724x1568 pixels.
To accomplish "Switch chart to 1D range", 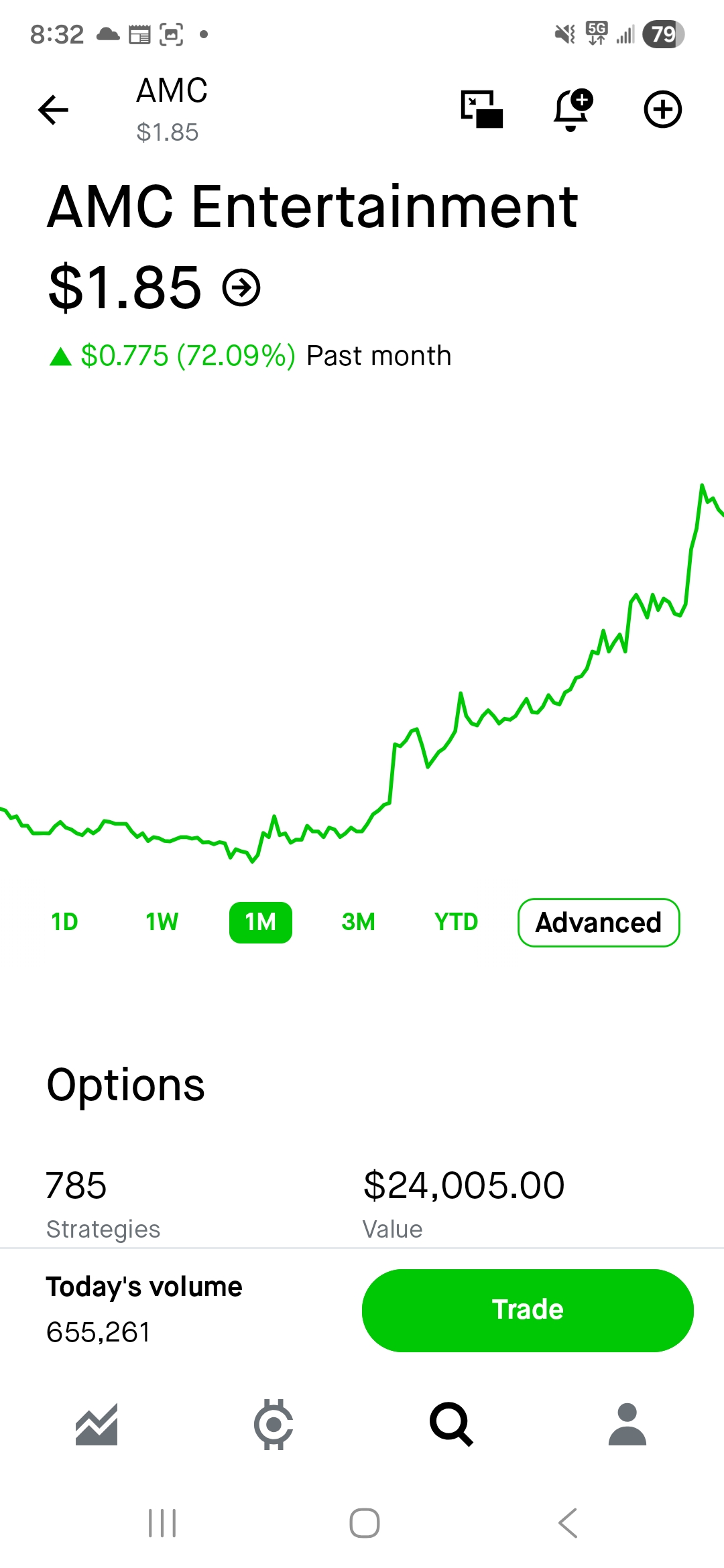I will 64,922.
